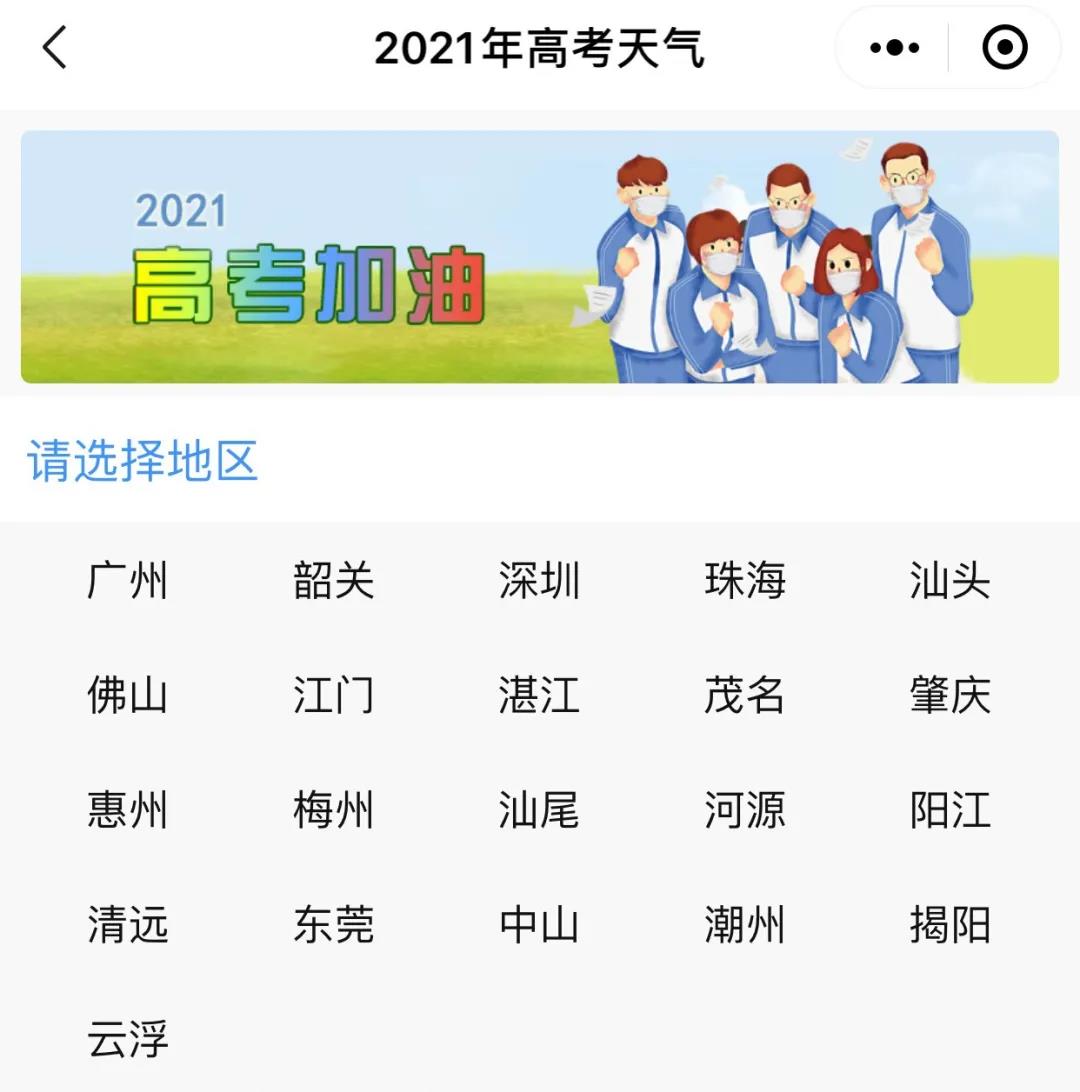Open the three-dot more options menu

[893, 46]
